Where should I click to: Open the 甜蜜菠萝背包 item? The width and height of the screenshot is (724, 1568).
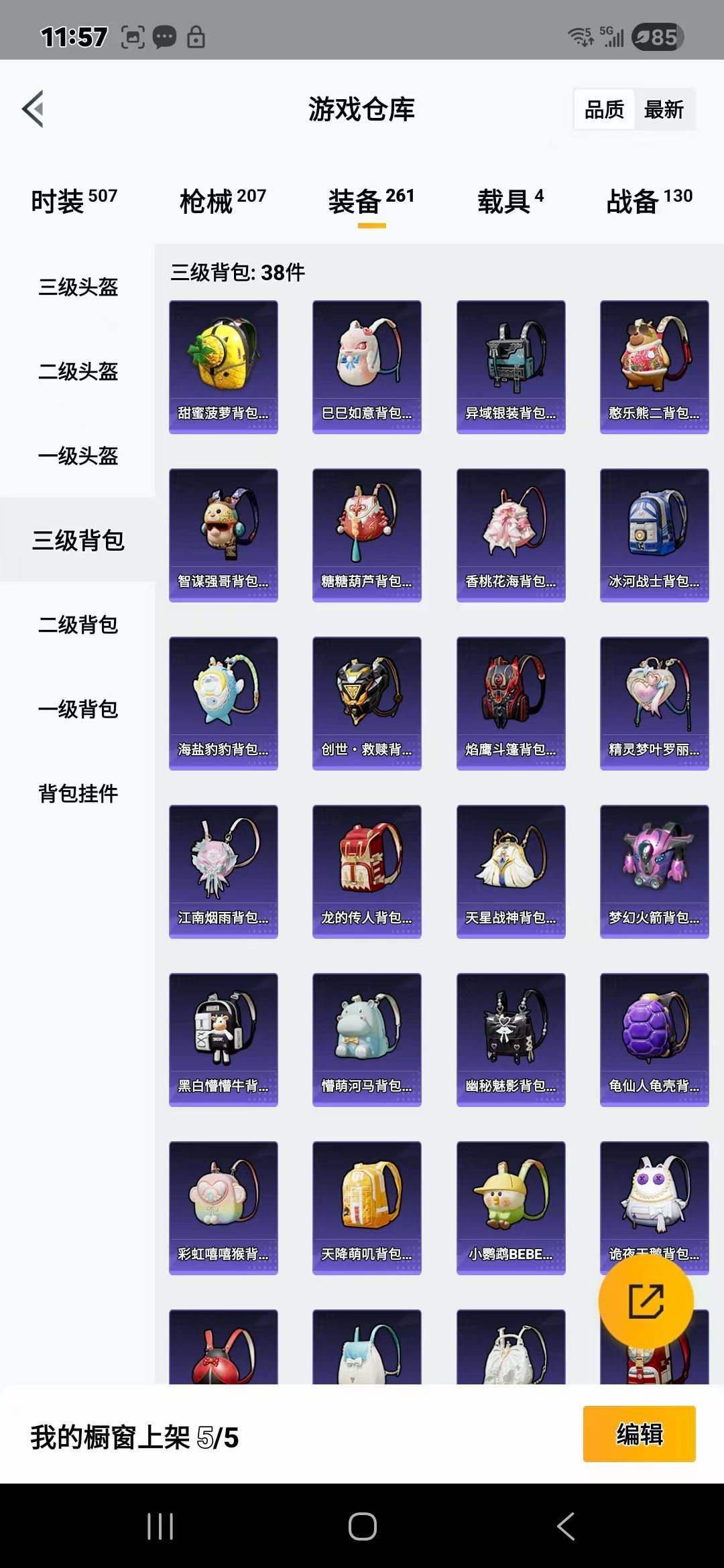[223, 367]
